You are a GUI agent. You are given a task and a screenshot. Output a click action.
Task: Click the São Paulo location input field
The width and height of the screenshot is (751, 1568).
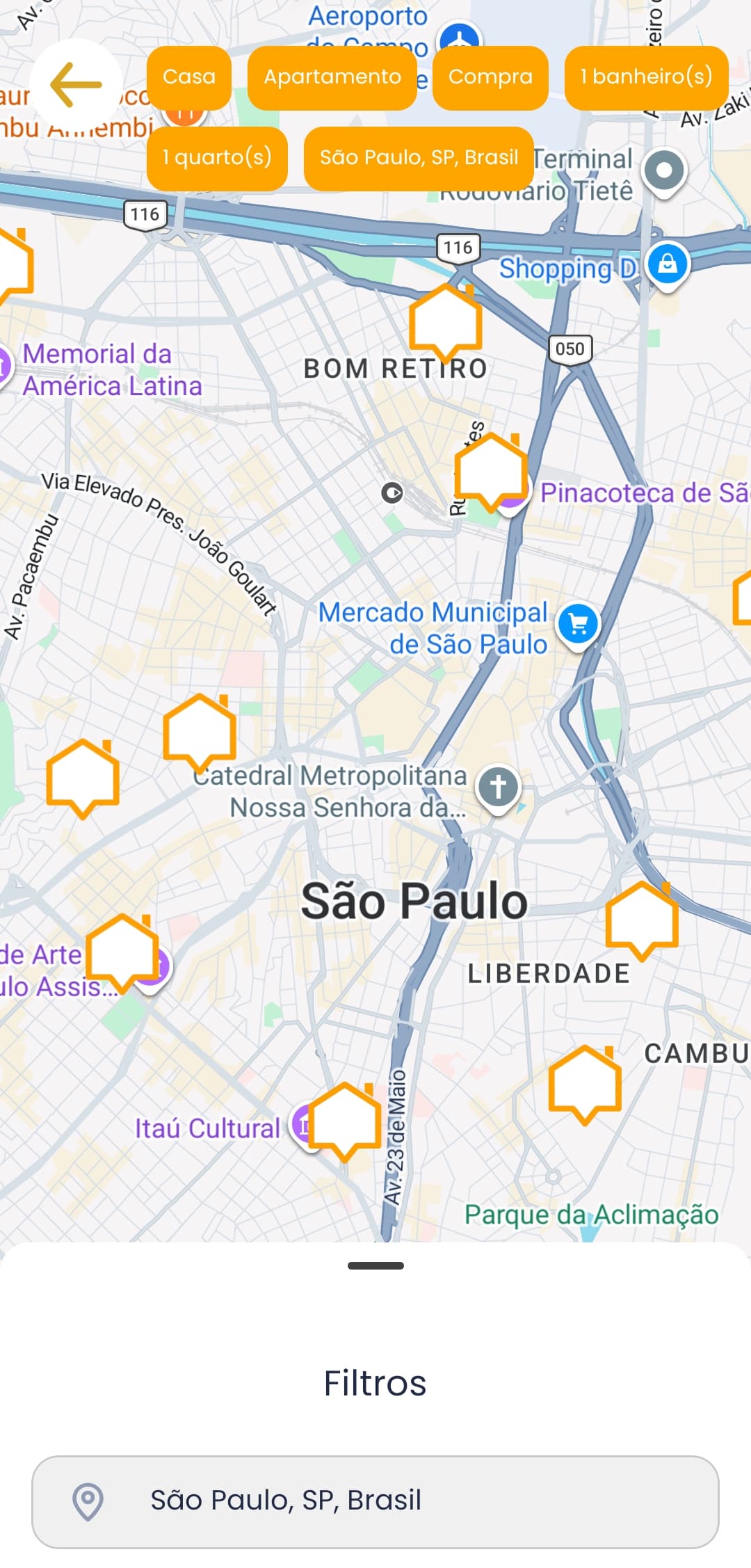pyautogui.click(x=375, y=1501)
